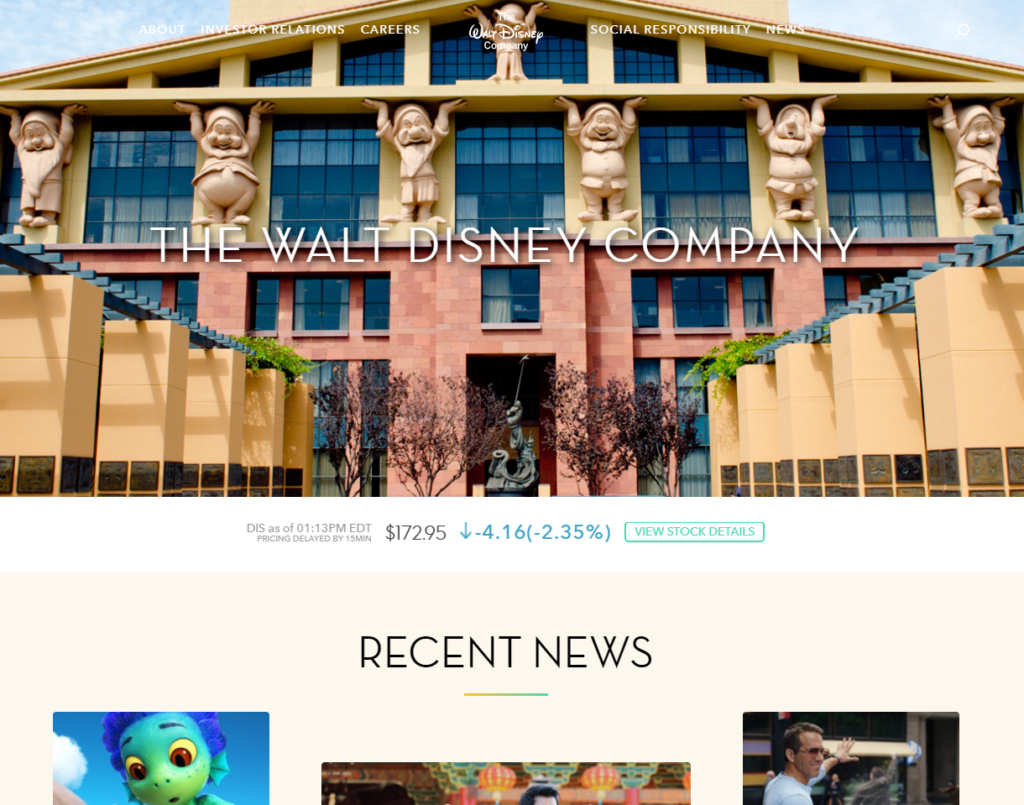Screen dimensions: 1024x805
Task: Open the Careers section
Action: 390,30
